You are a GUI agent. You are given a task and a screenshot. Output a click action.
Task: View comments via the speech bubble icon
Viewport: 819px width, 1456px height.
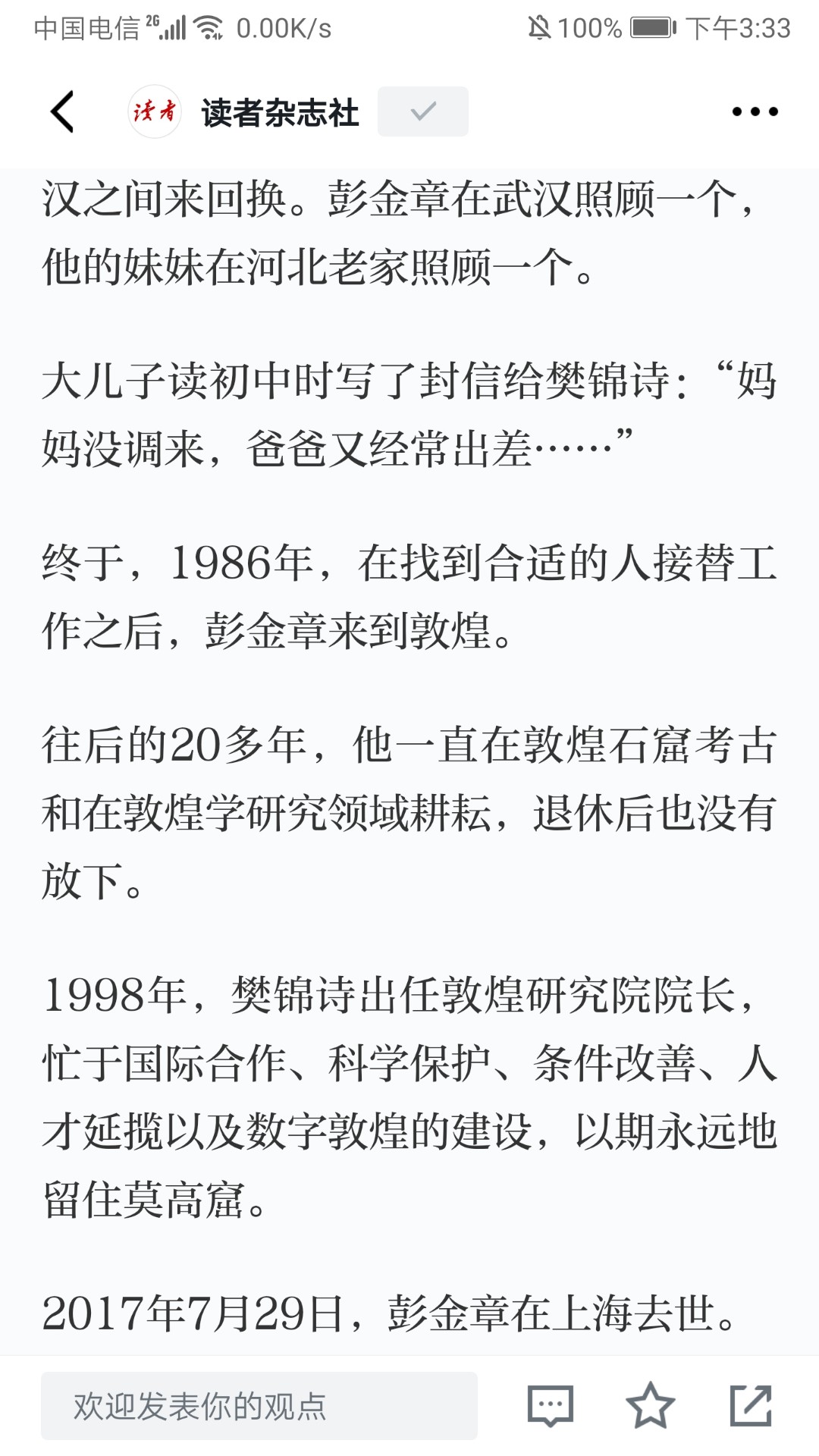pyautogui.click(x=551, y=1405)
